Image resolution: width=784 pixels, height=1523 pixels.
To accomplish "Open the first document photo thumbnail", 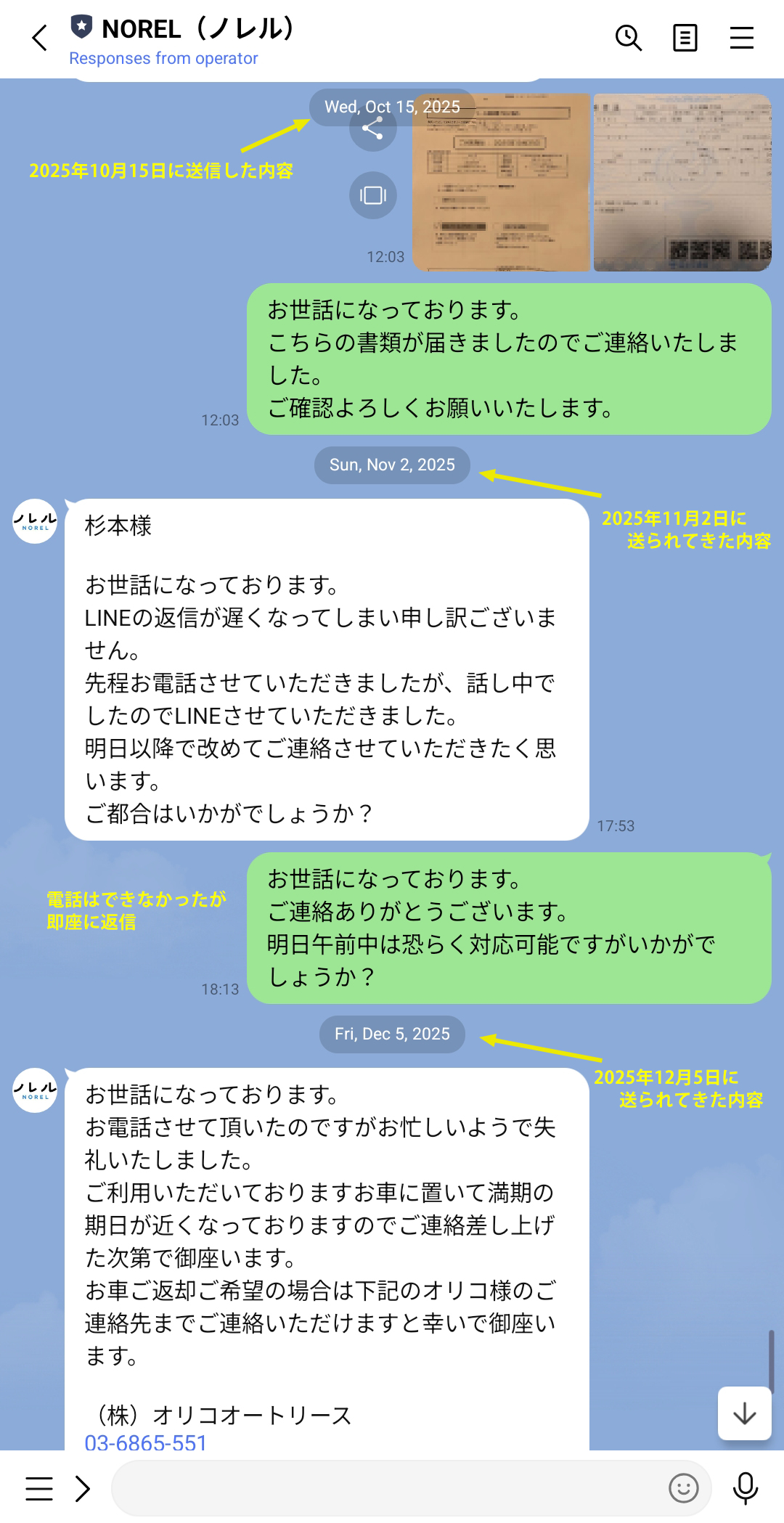I will [x=499, y=181].
